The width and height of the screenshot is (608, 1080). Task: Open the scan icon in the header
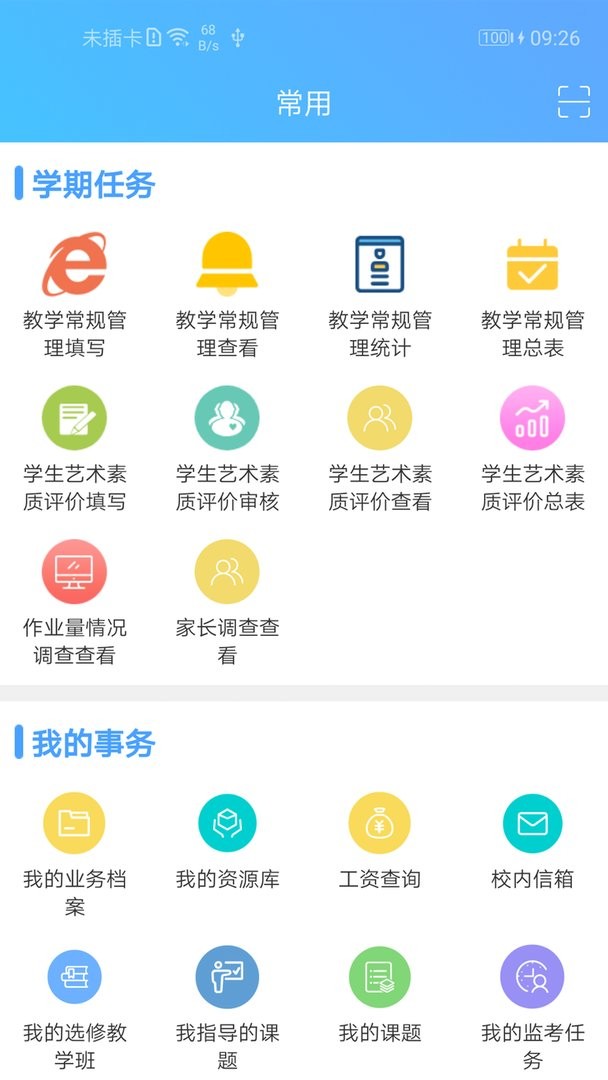point(573,102)
